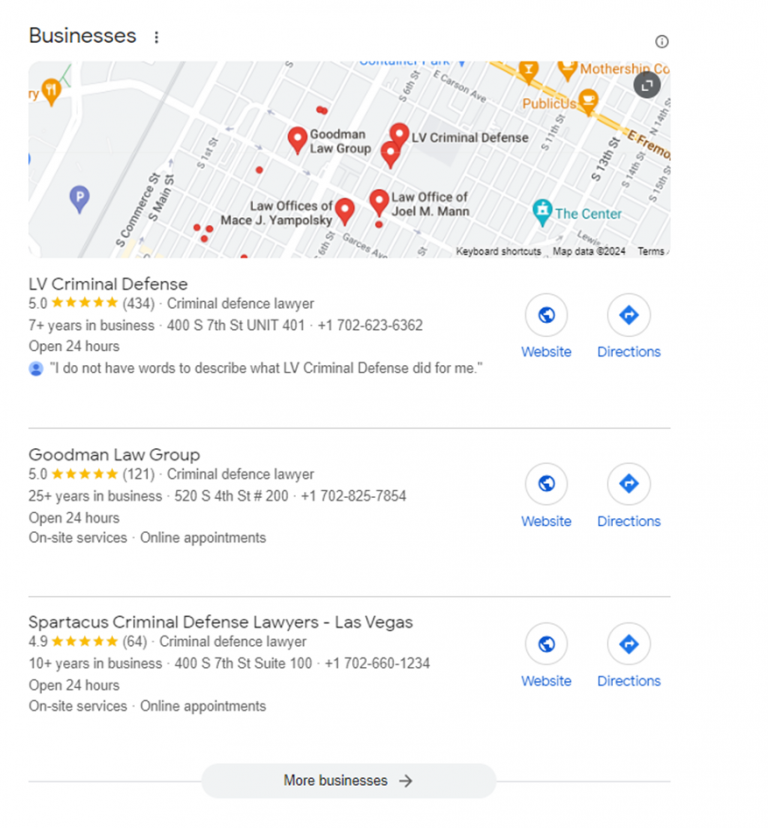Open Spartacus Criminal Defense Lawyers listing
Screen dimensions: 768x828
point(220,622)
